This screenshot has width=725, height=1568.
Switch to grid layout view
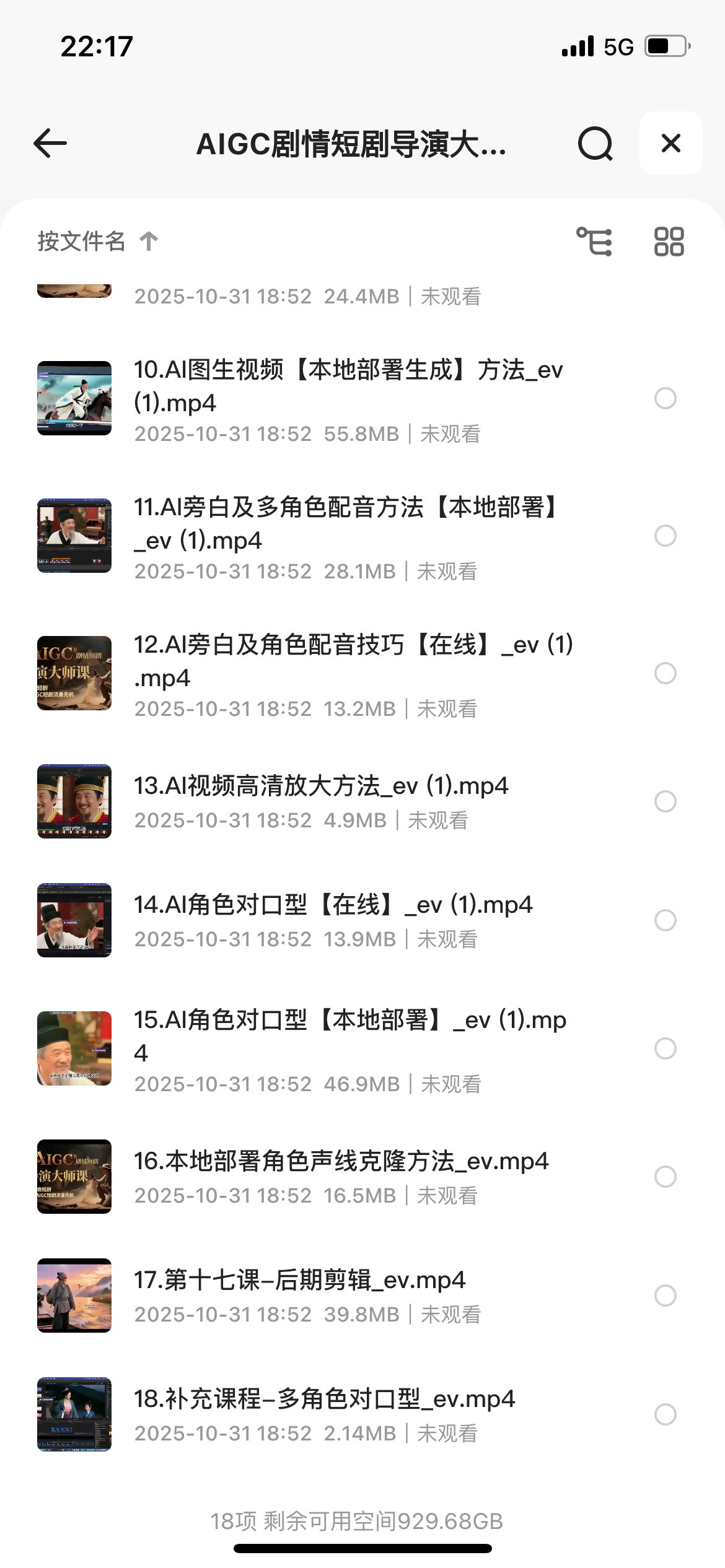pyautogui.click(x=669, y=242)
